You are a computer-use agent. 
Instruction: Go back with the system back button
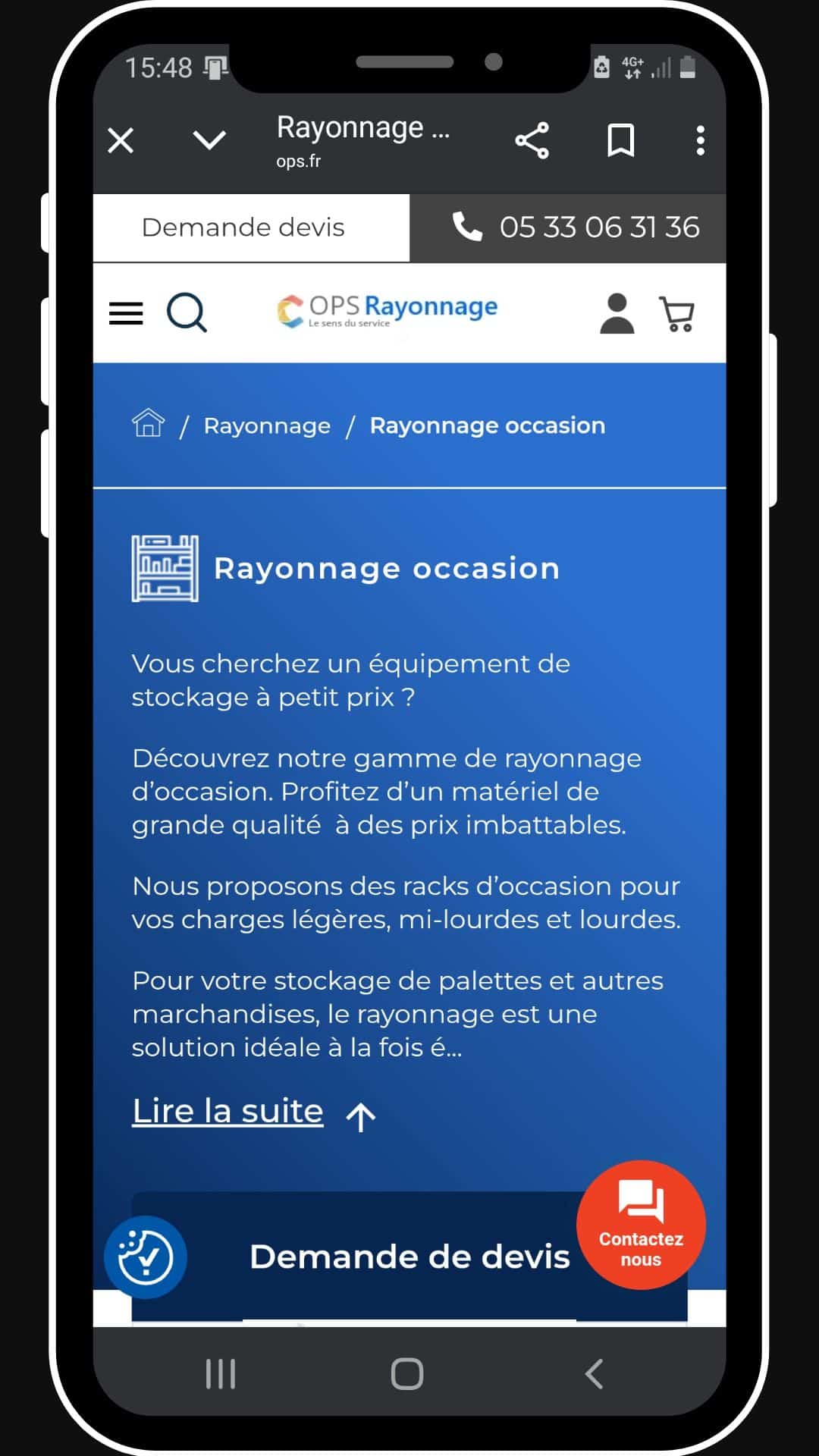point(595,1373)
